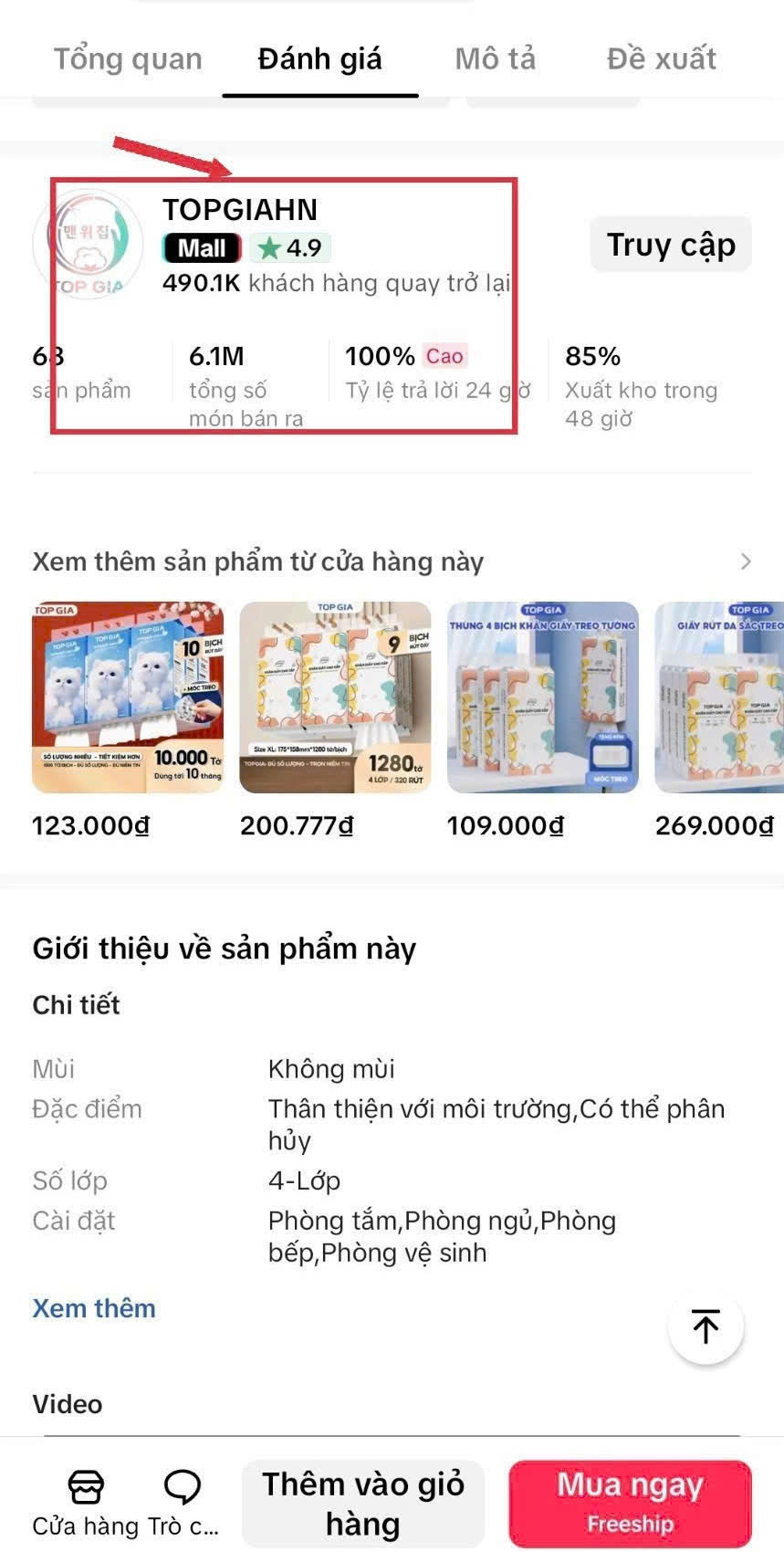Open the Đánh giá tab
784x1552 pixels.
319,59
